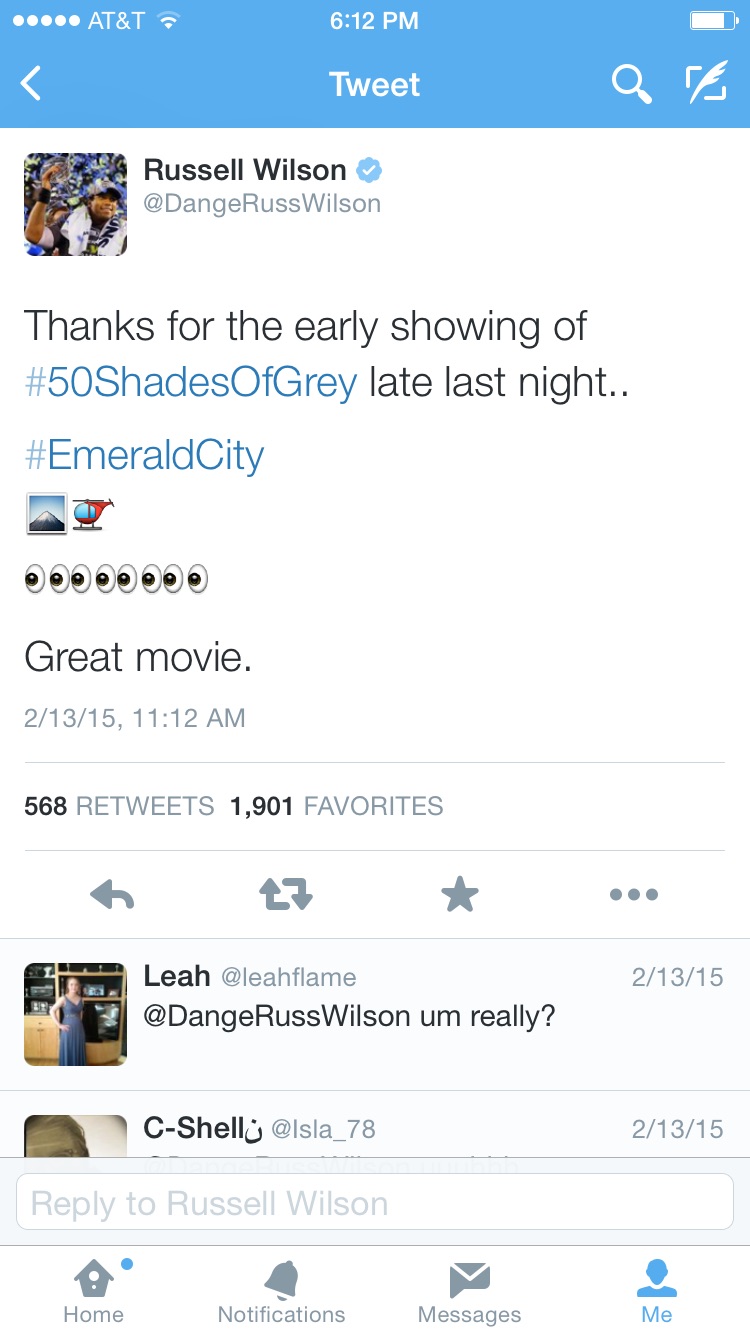This screenshot has height=1334, width=750.
Task: Switch to the Notifications tab
Action: (281, 1292)
